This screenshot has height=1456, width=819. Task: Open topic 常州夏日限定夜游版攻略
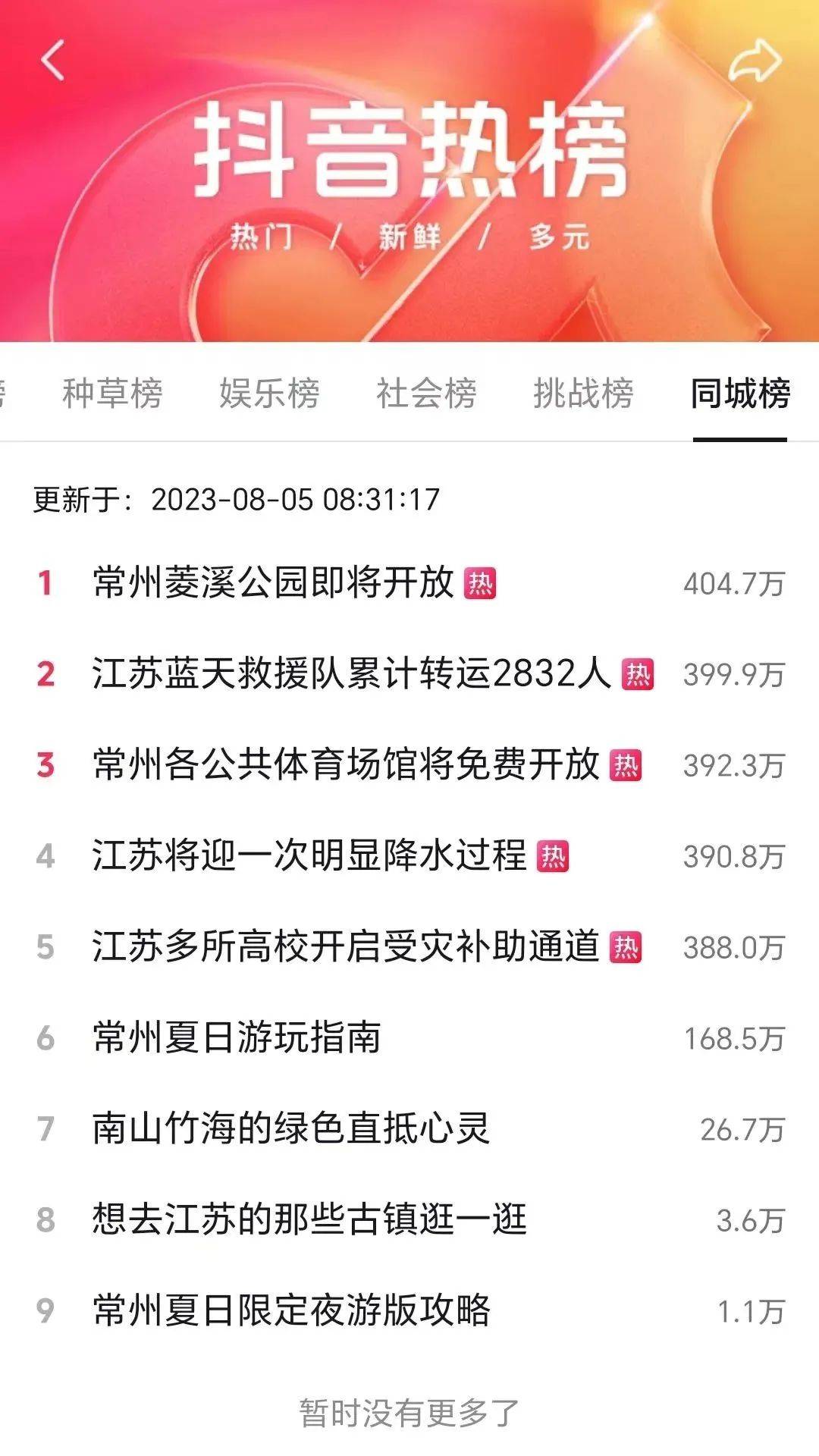[291, 1310]
